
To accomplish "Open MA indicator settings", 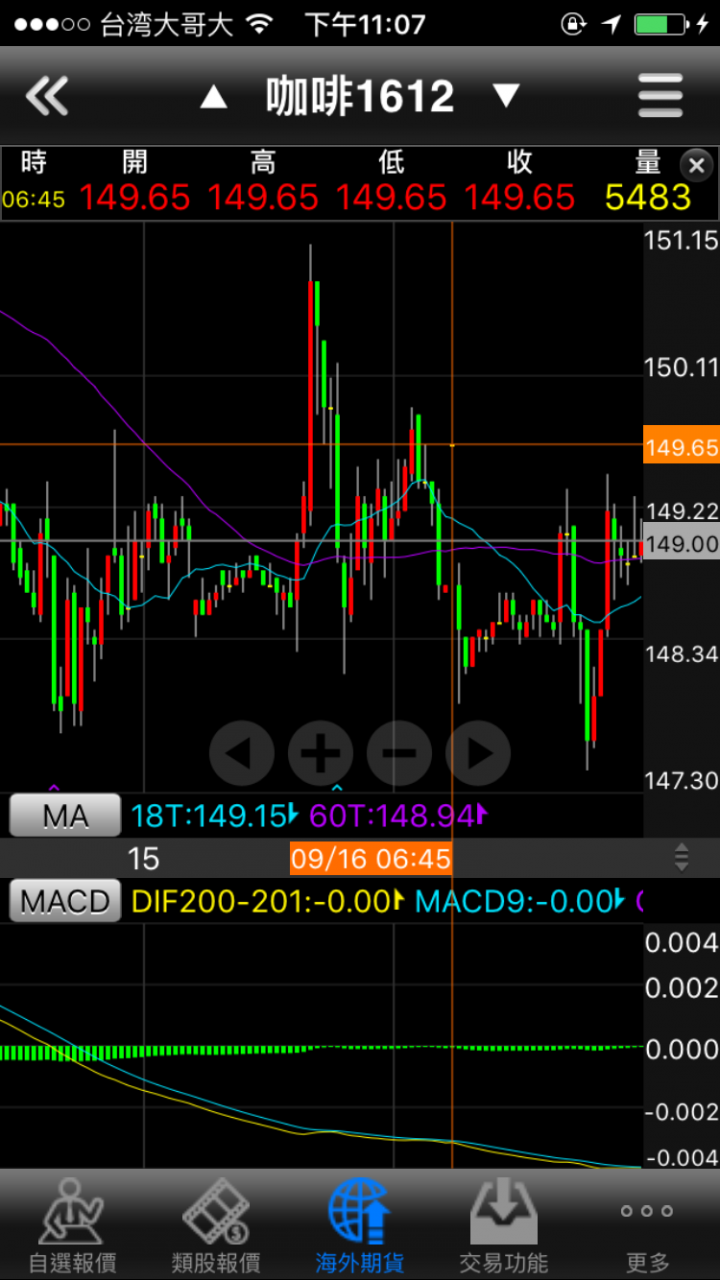I will point(64,816).
